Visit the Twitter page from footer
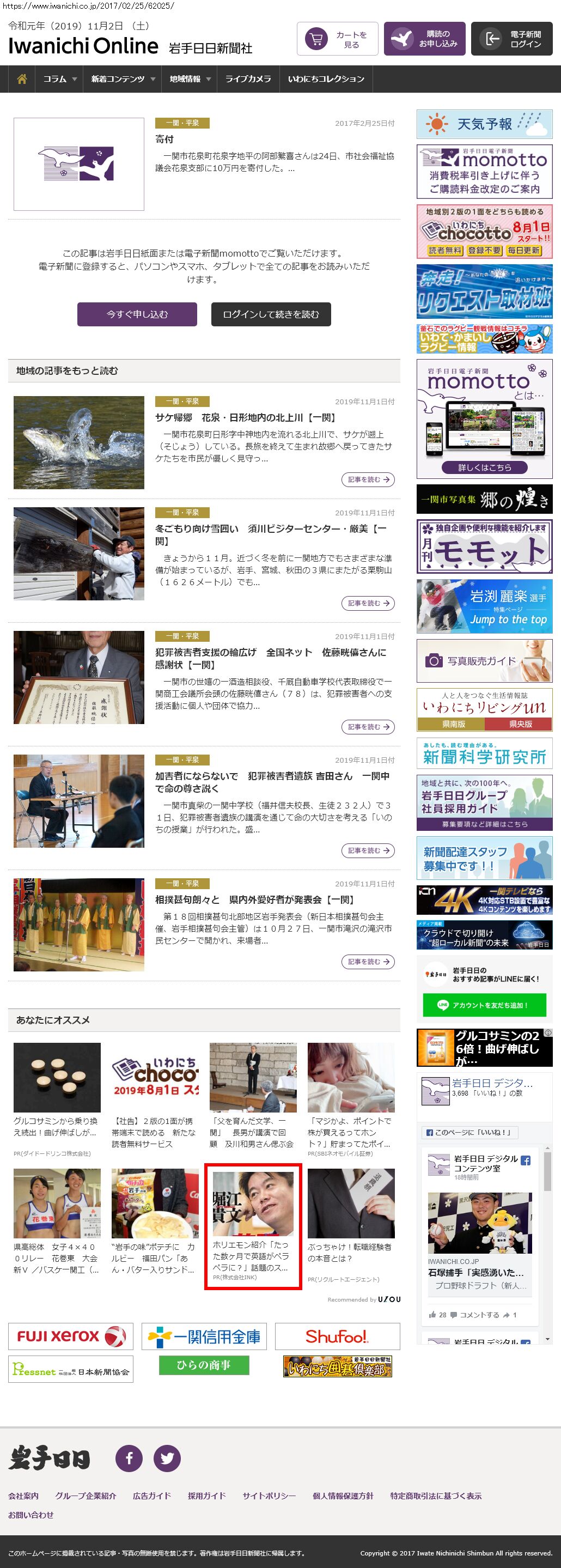561x1568 pixels. [x=167, y=1458]
